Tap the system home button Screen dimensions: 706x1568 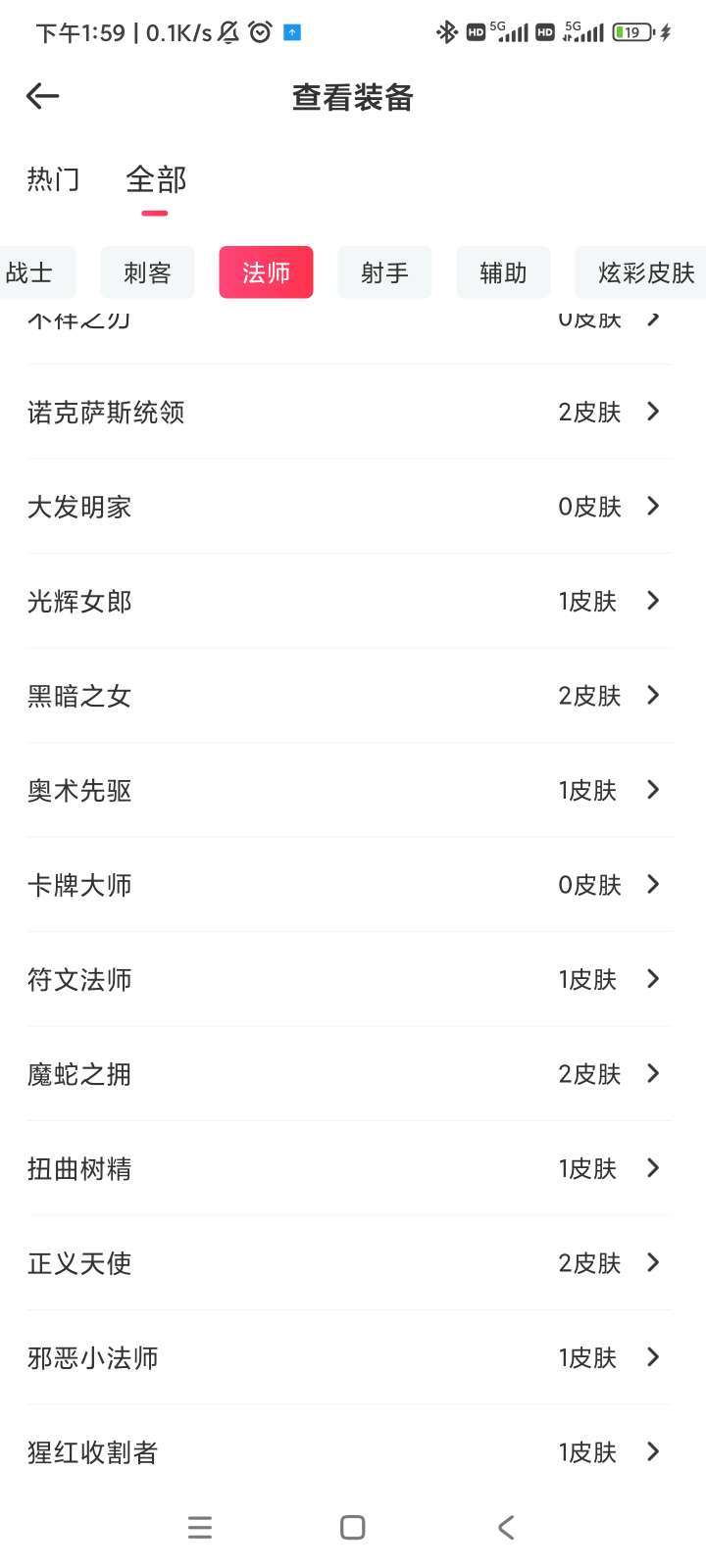pyautogui.click(x=353, y=1527)
